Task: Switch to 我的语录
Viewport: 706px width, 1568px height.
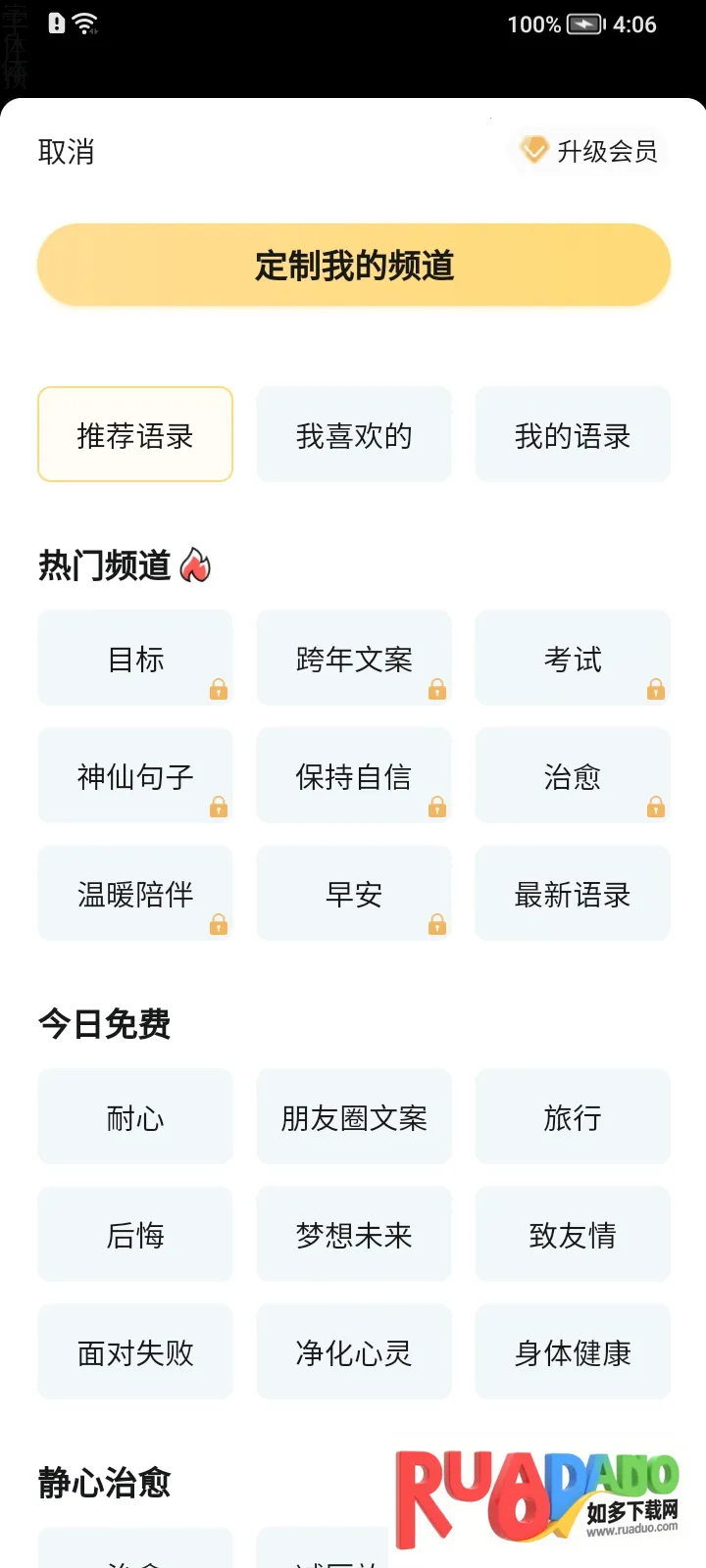Action: (573, 435)
